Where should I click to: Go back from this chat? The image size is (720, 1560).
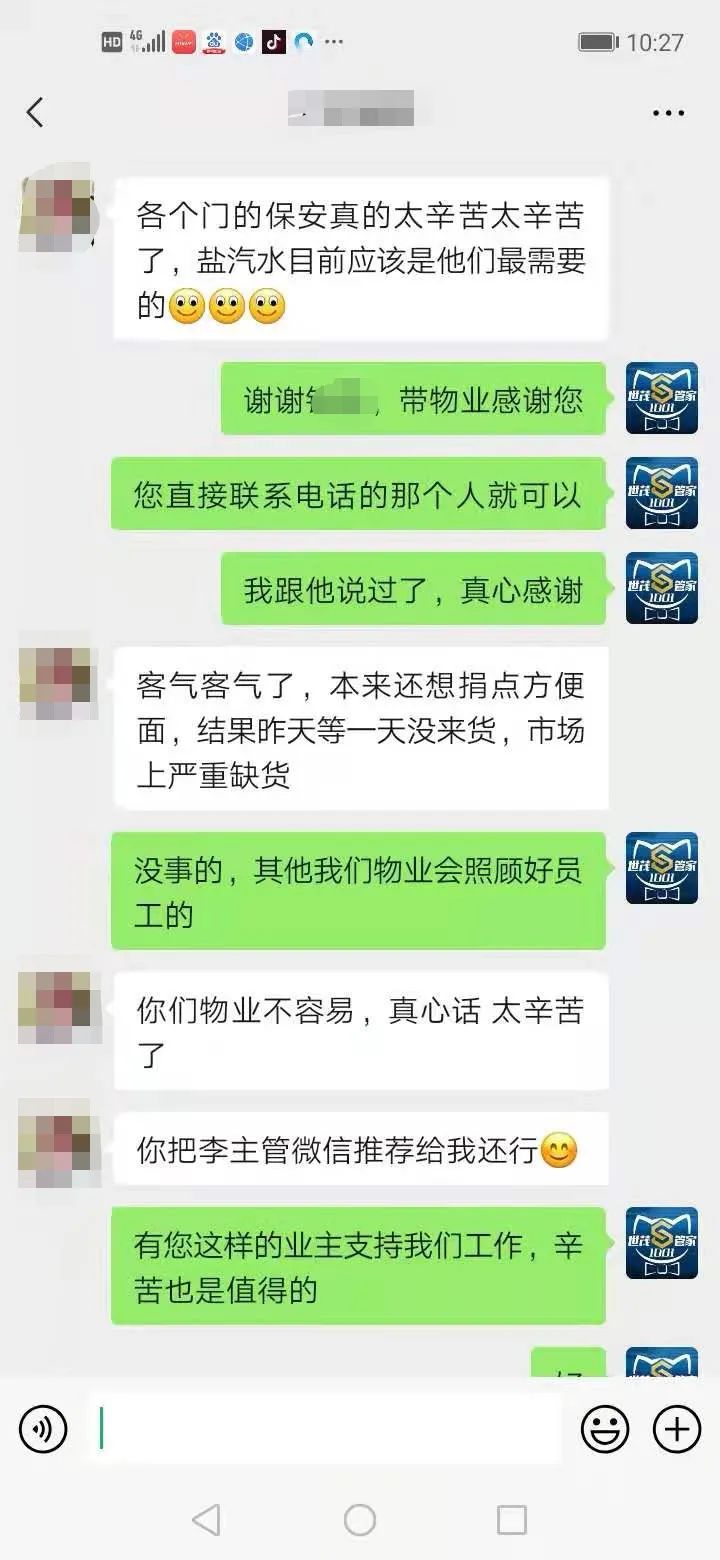35,113
